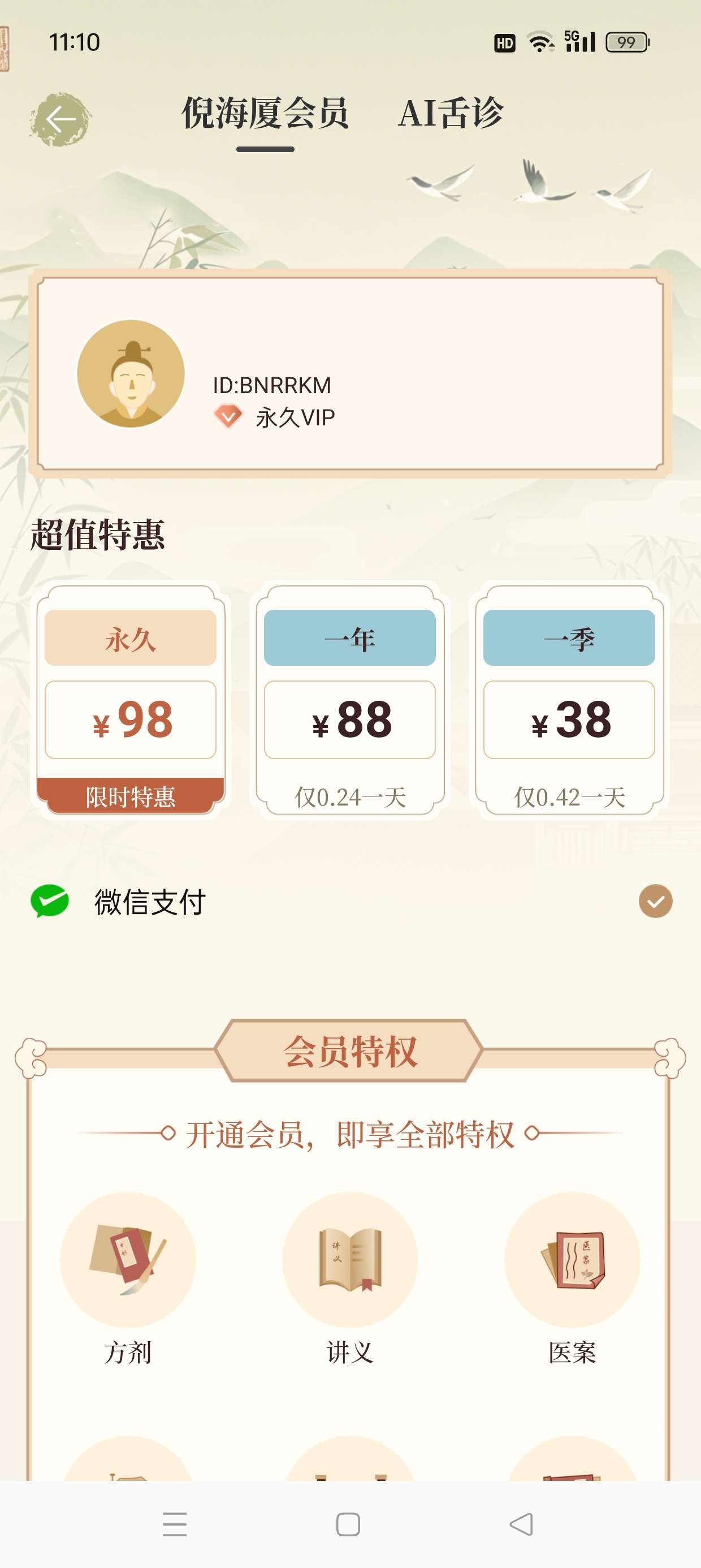
Task: Switch to the AI舌诊 tab
Action: point(451,114)
